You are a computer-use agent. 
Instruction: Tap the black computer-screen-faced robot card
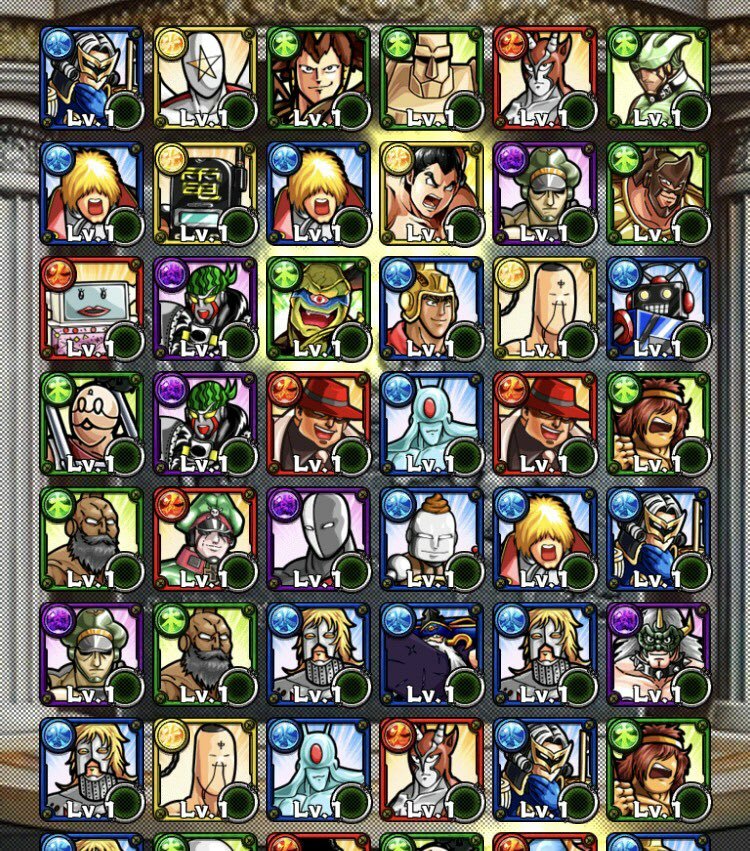coord(205,192)
